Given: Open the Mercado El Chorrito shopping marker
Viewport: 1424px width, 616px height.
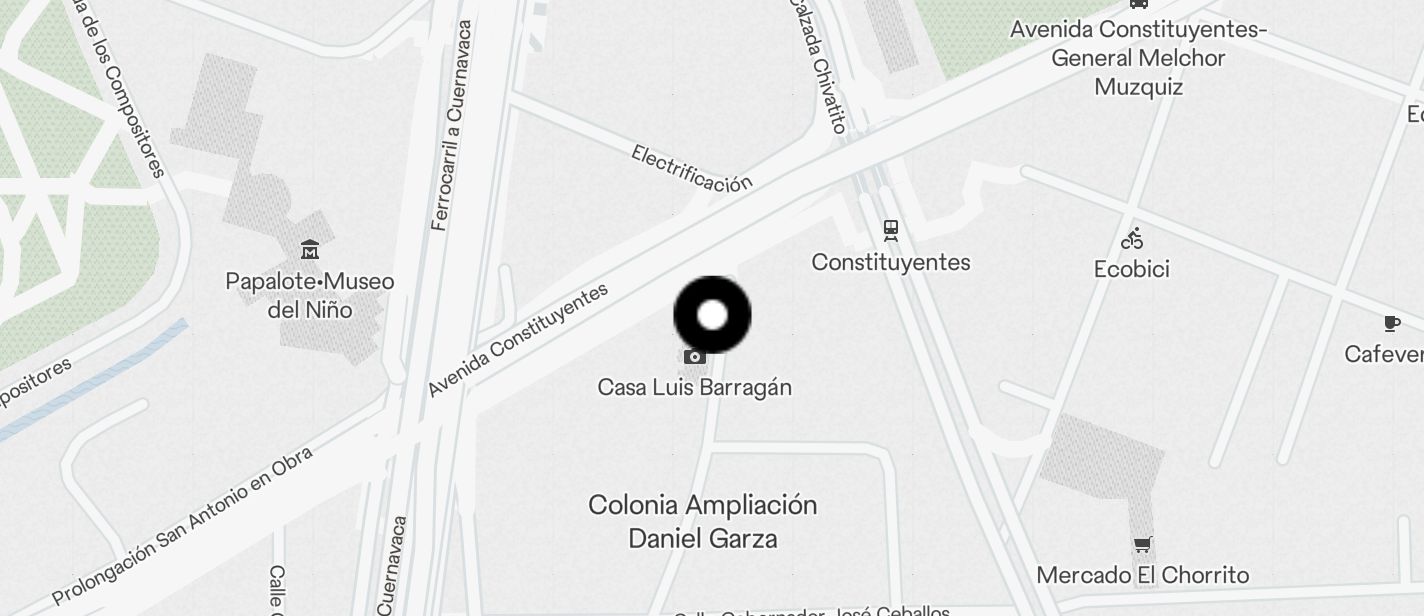Looking at the screenshot, I should coord(1142,545).
